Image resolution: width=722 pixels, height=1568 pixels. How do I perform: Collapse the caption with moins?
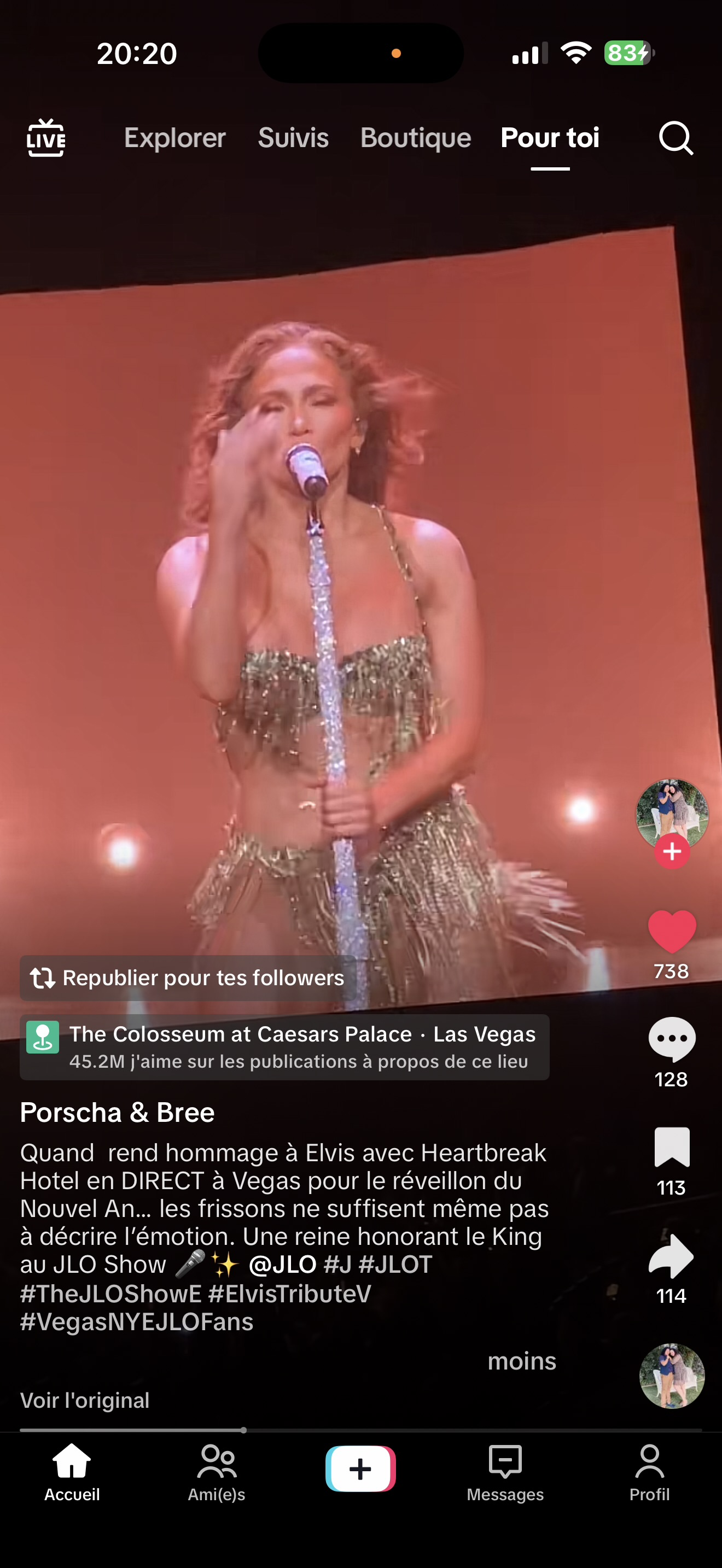(x=522, y=1361)
